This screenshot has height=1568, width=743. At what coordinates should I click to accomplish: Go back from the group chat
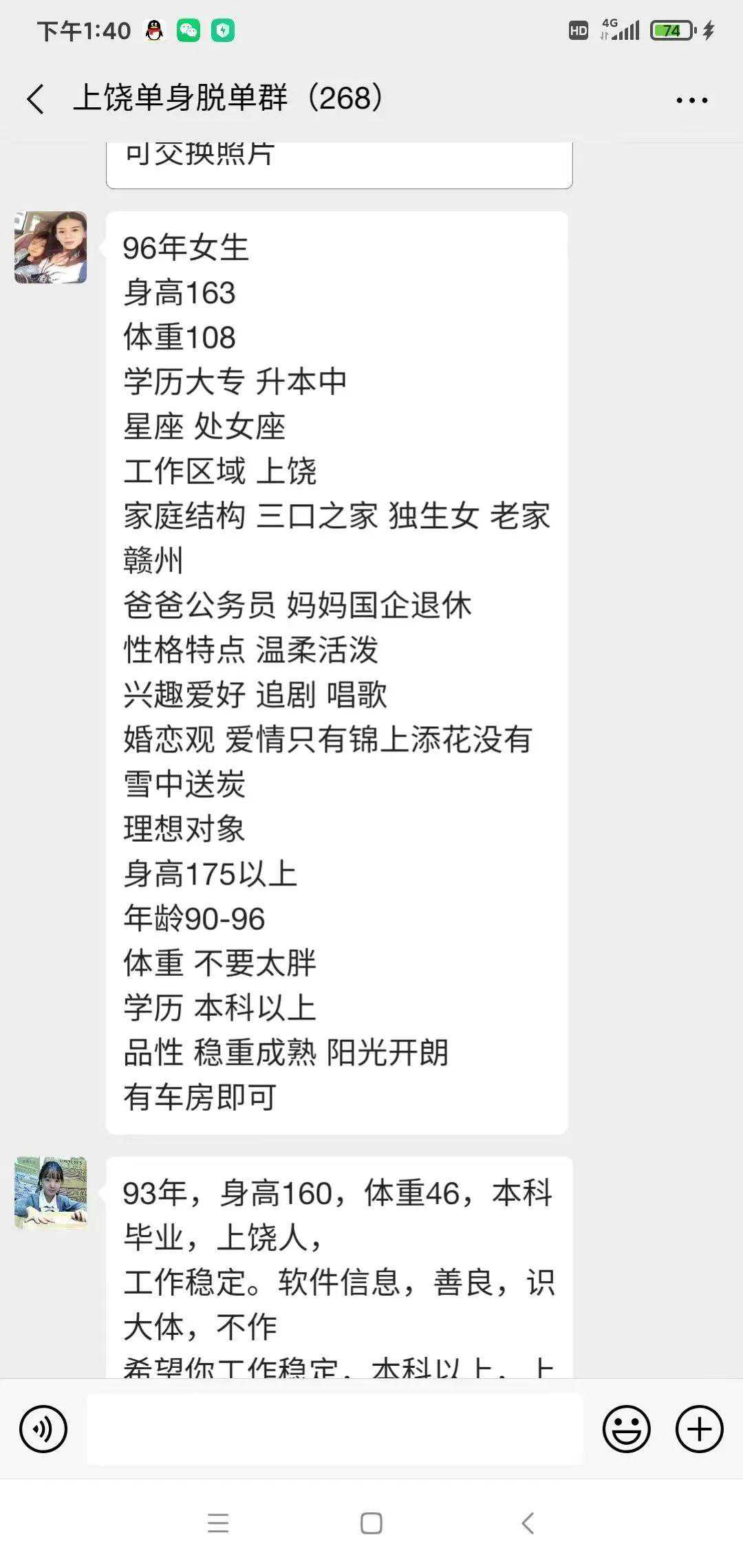point(36,99)
